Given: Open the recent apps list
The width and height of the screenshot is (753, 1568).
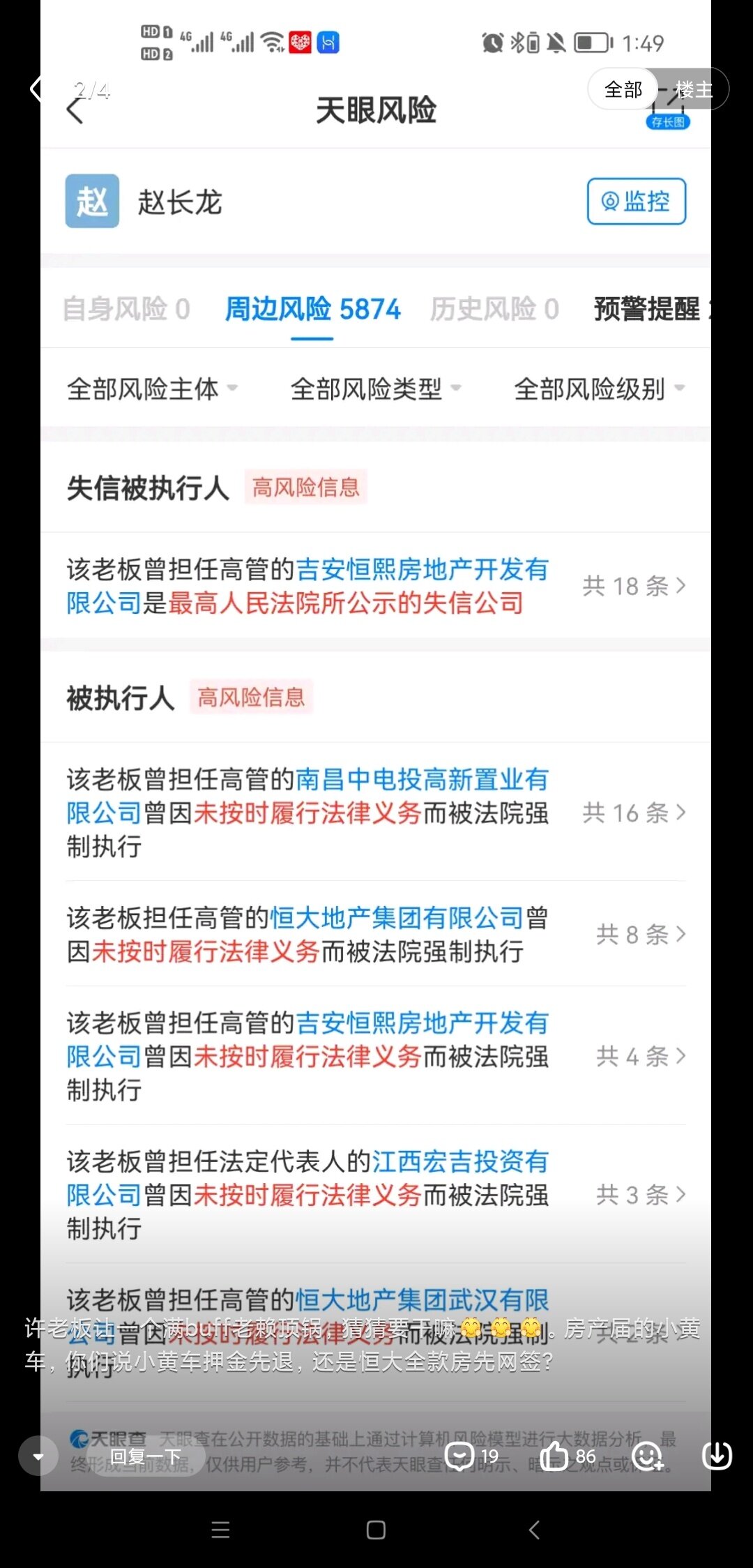Looking at the screenshot, I should (220, 1530).
